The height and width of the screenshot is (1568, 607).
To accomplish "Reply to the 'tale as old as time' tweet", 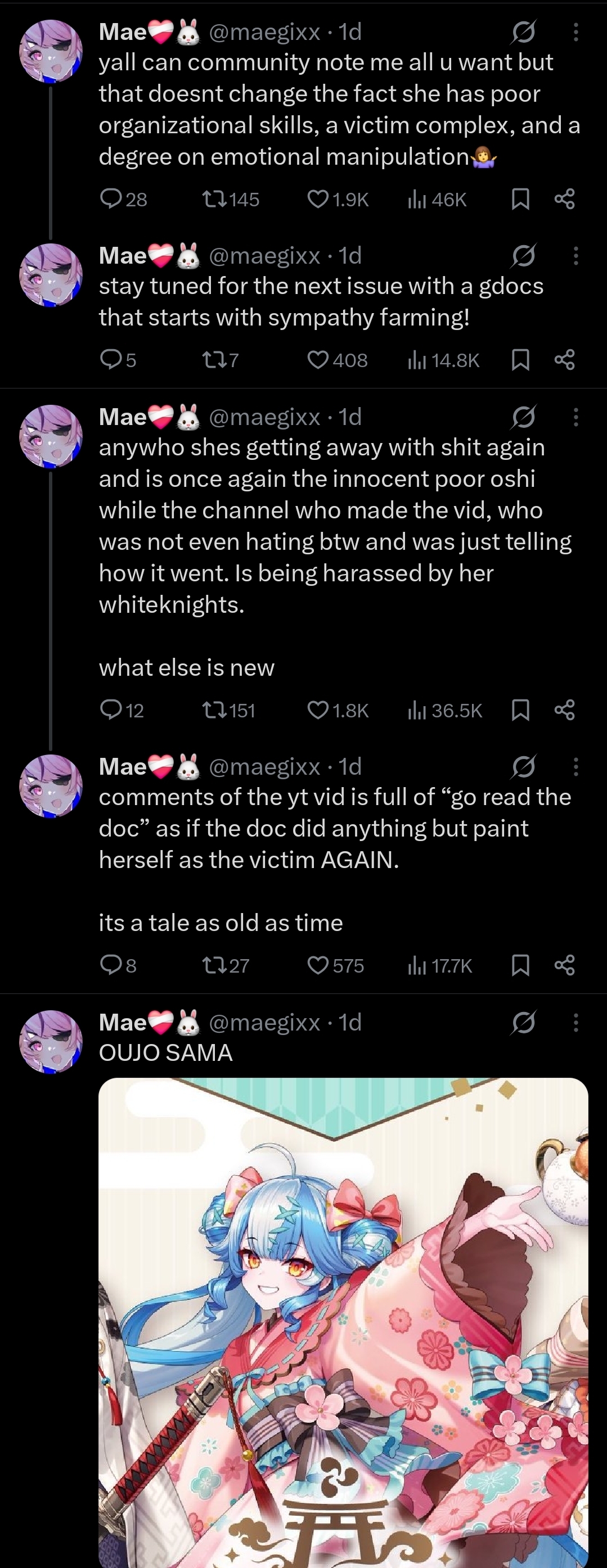I will click(111, 965).
